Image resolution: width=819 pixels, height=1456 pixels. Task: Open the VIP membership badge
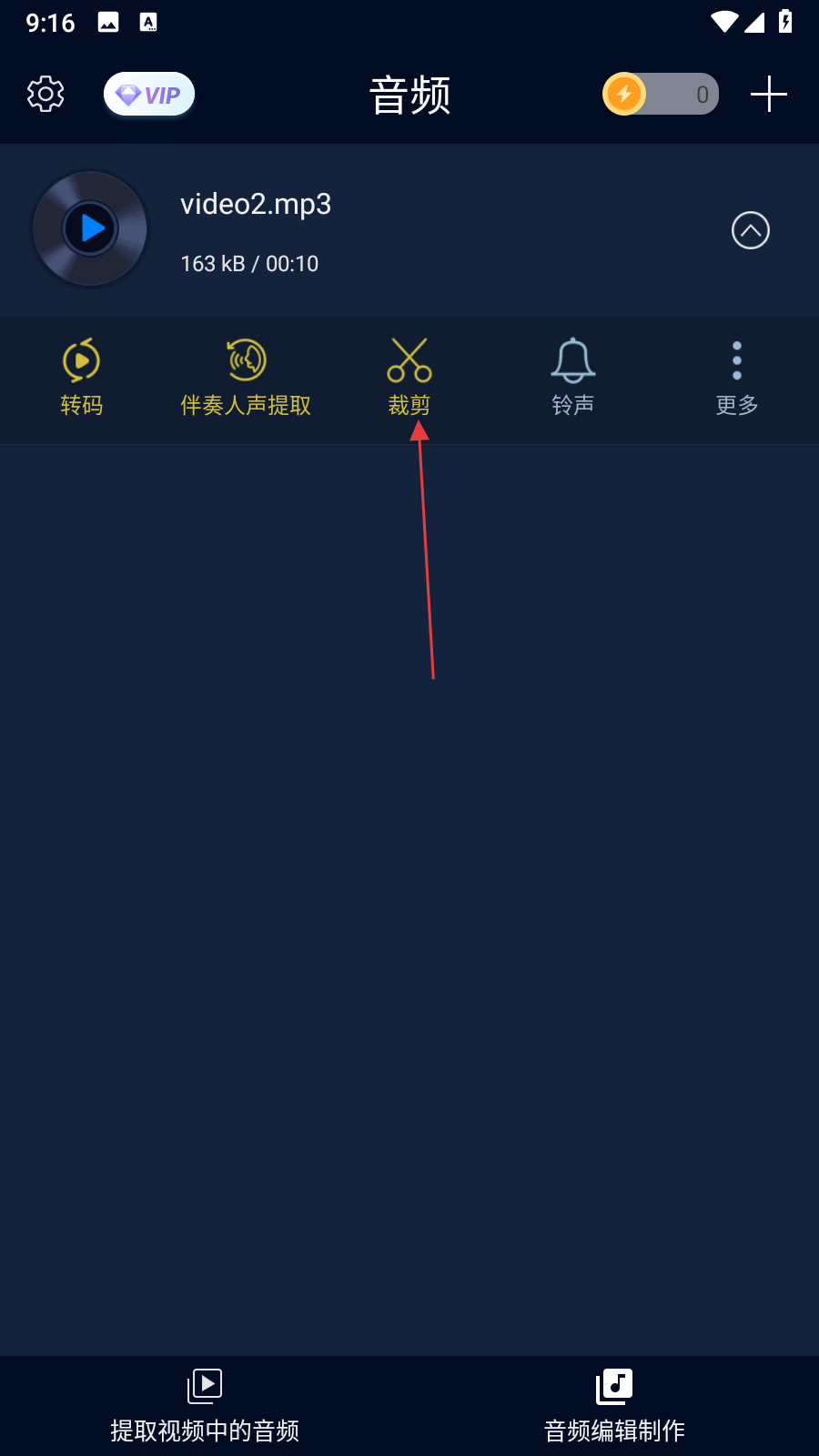point(149,95)
